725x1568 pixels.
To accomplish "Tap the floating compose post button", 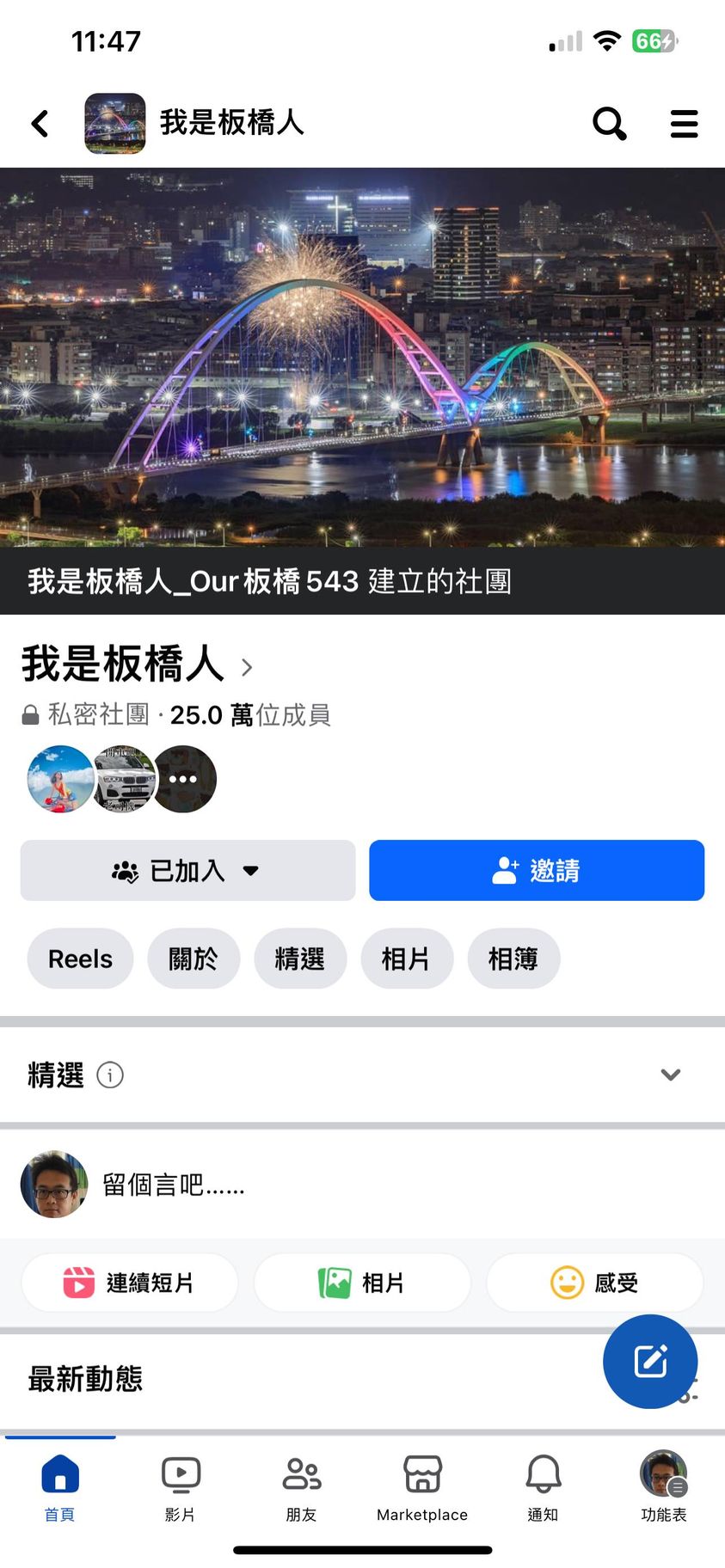I will point(650,1361).
